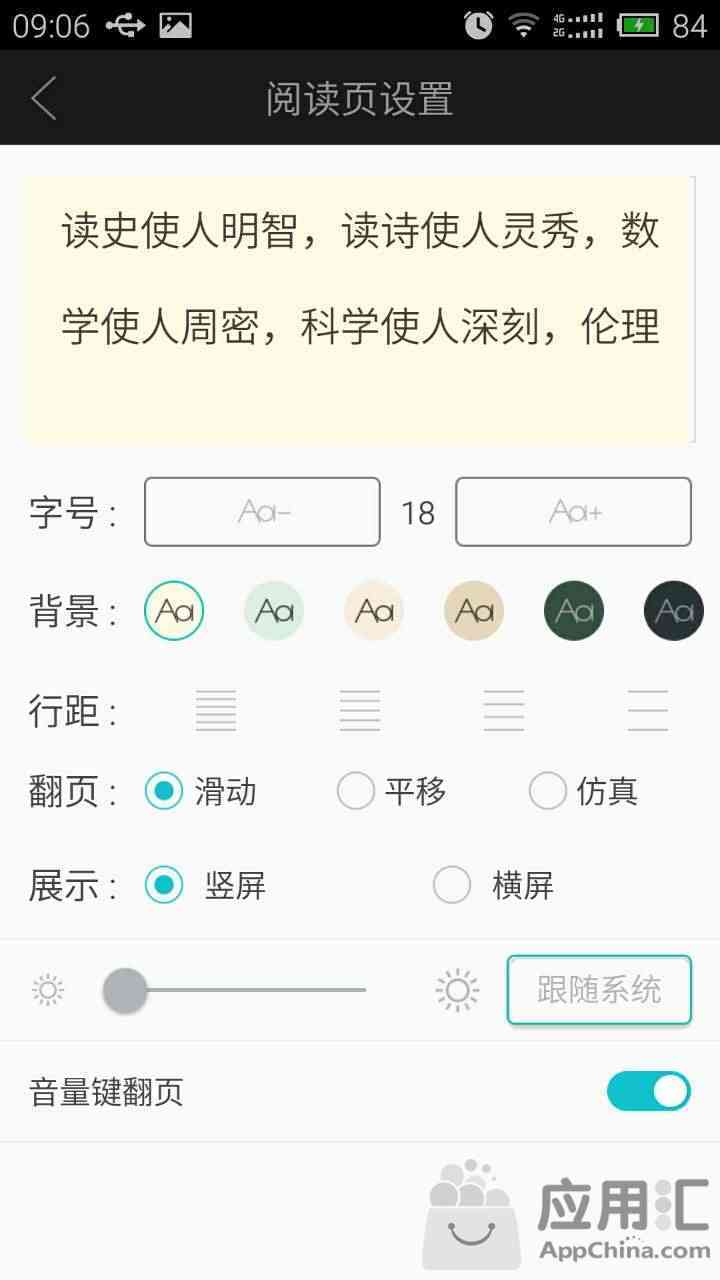Decrease font size with Aa- button
Screen dimensions: 720x1280
pos(262,512)
